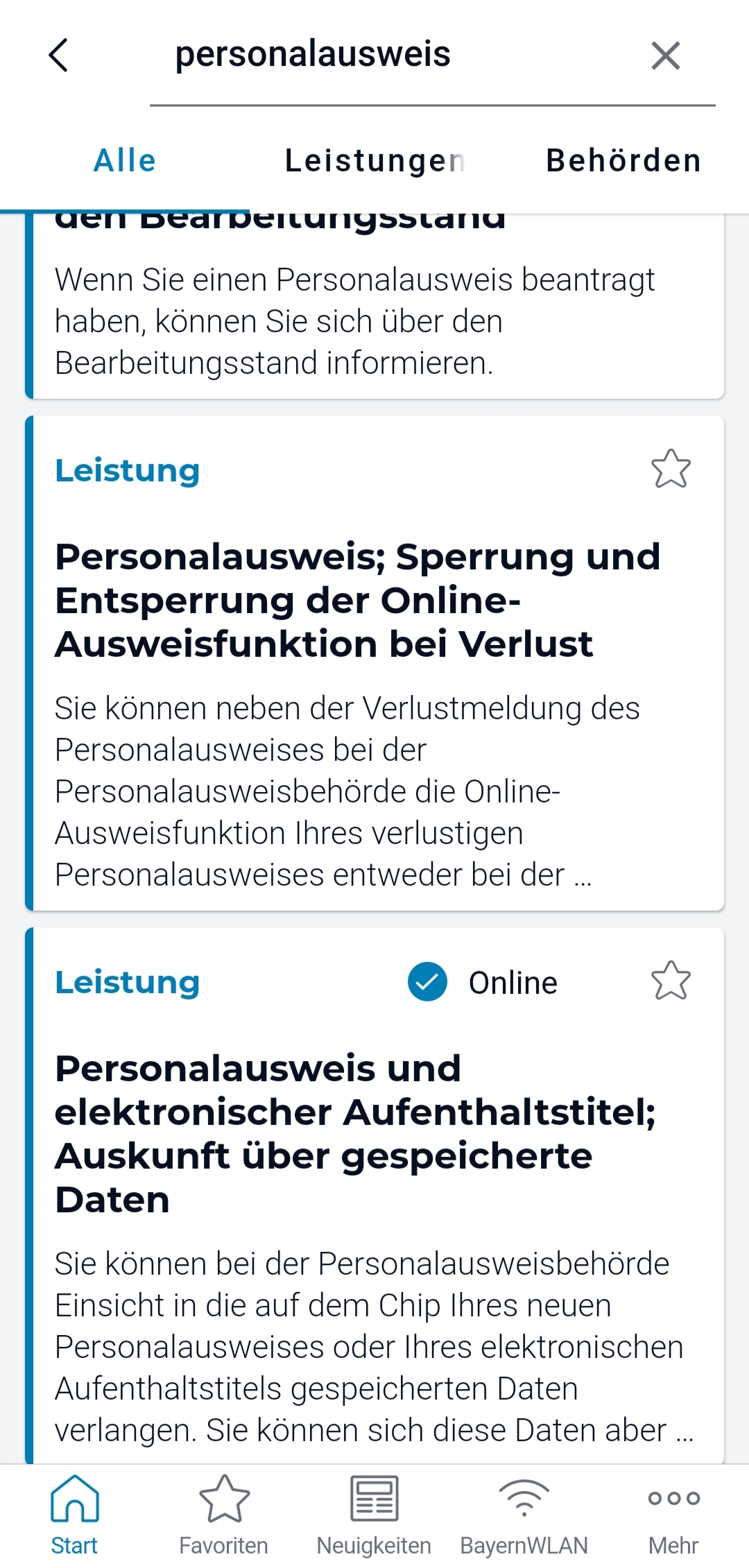Open the Neuigkeiten tab

374,1516
